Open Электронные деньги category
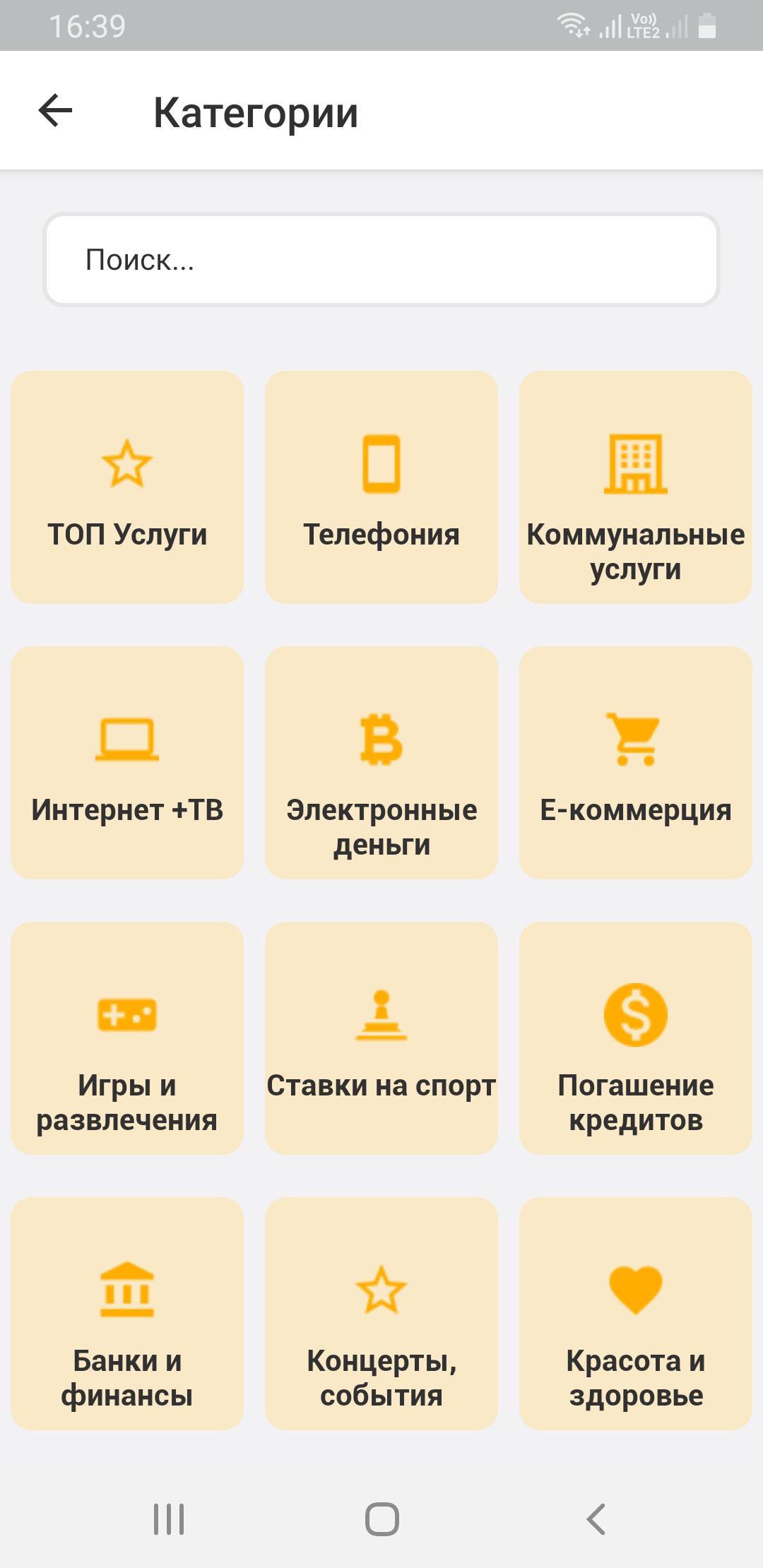This screenshot has width=763, height=1568. coord(381,763)
